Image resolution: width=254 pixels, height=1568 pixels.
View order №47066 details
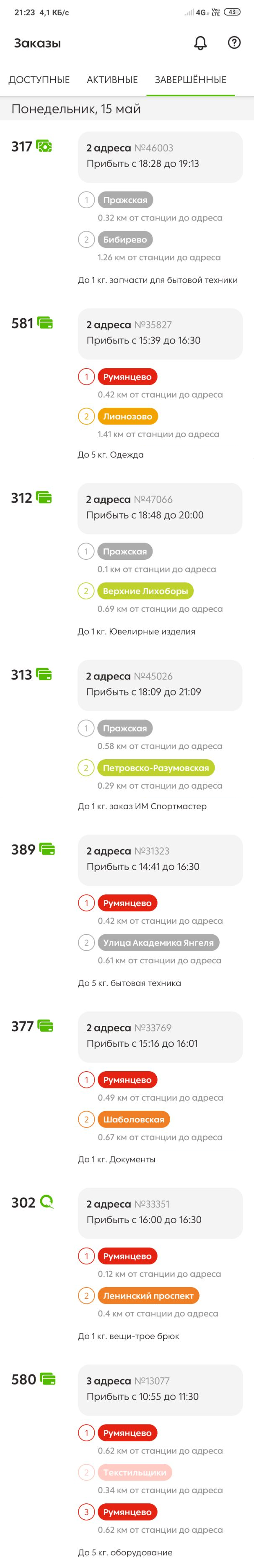click(160, 508)
